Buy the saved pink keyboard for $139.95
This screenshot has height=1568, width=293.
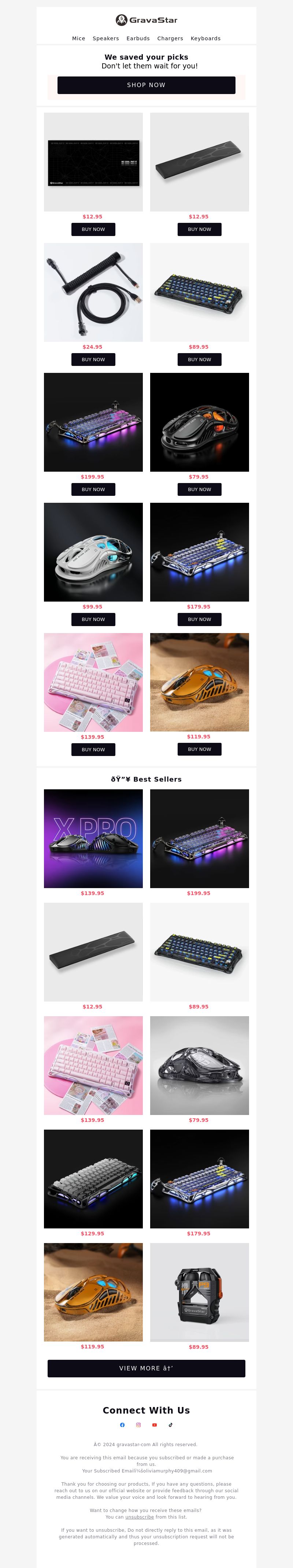[x=93, y=749]
